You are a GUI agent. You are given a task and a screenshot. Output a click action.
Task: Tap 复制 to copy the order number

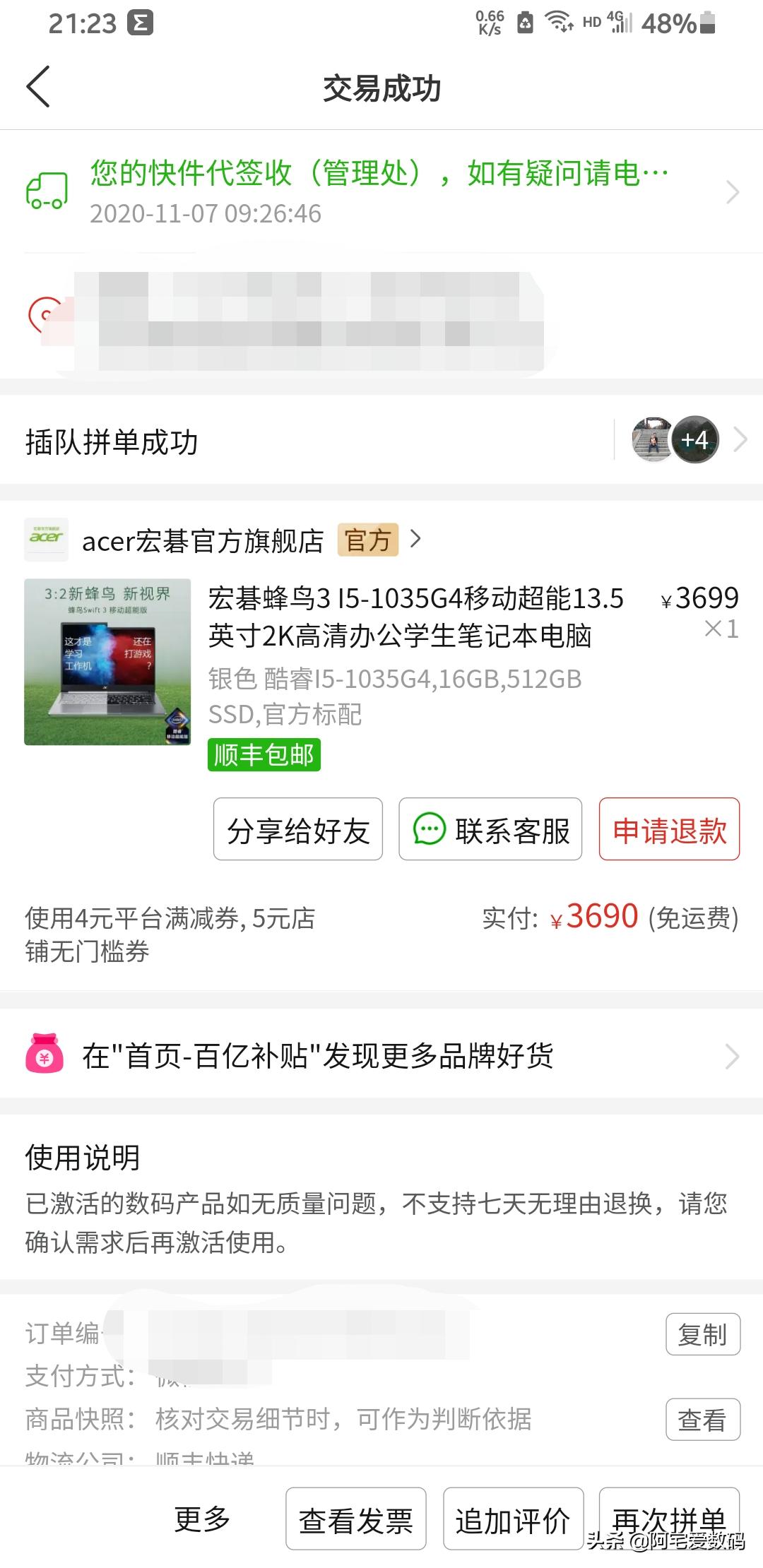point(704,1334)
